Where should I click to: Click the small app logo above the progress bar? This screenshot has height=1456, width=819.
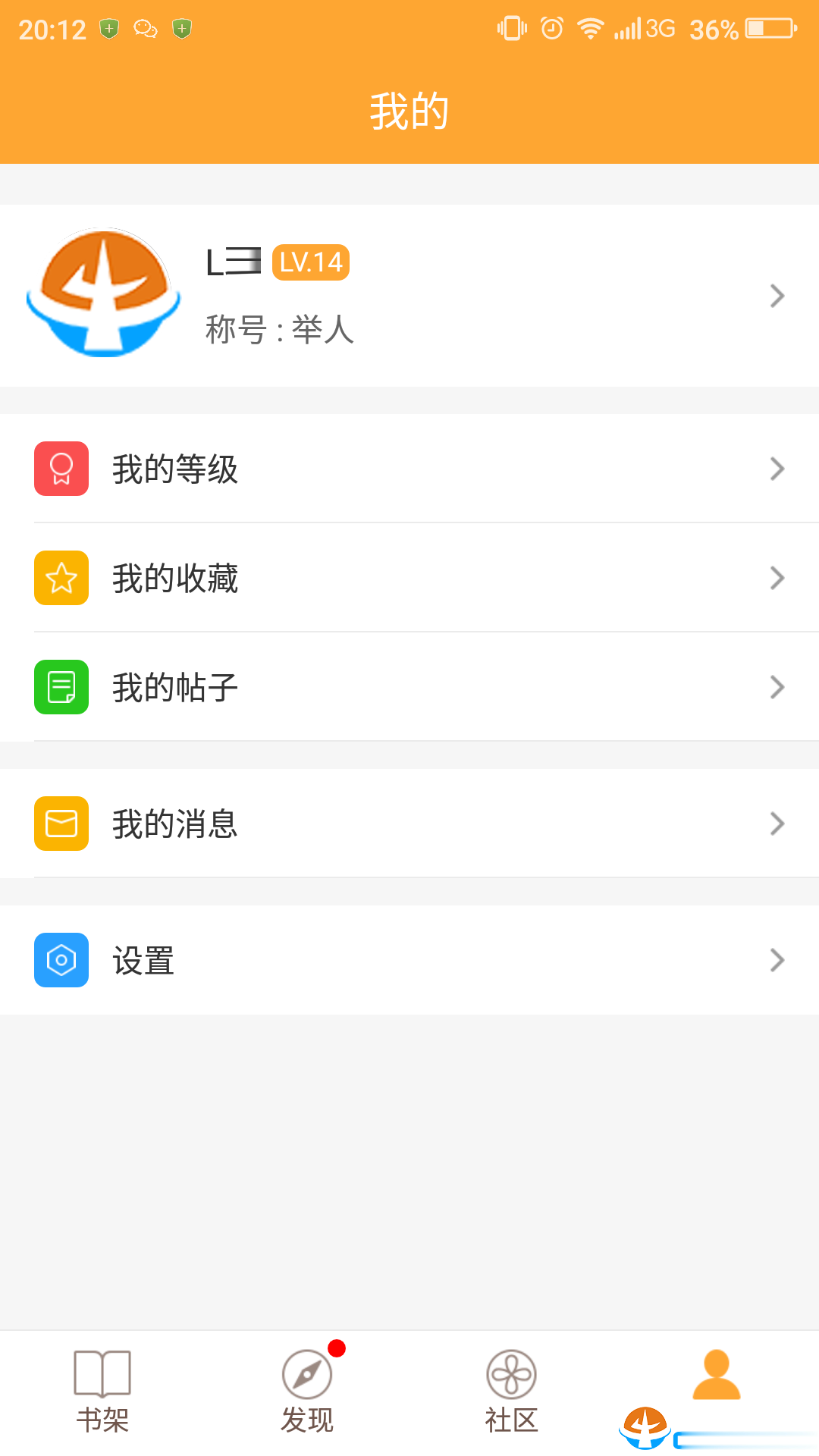(645, 1427)
